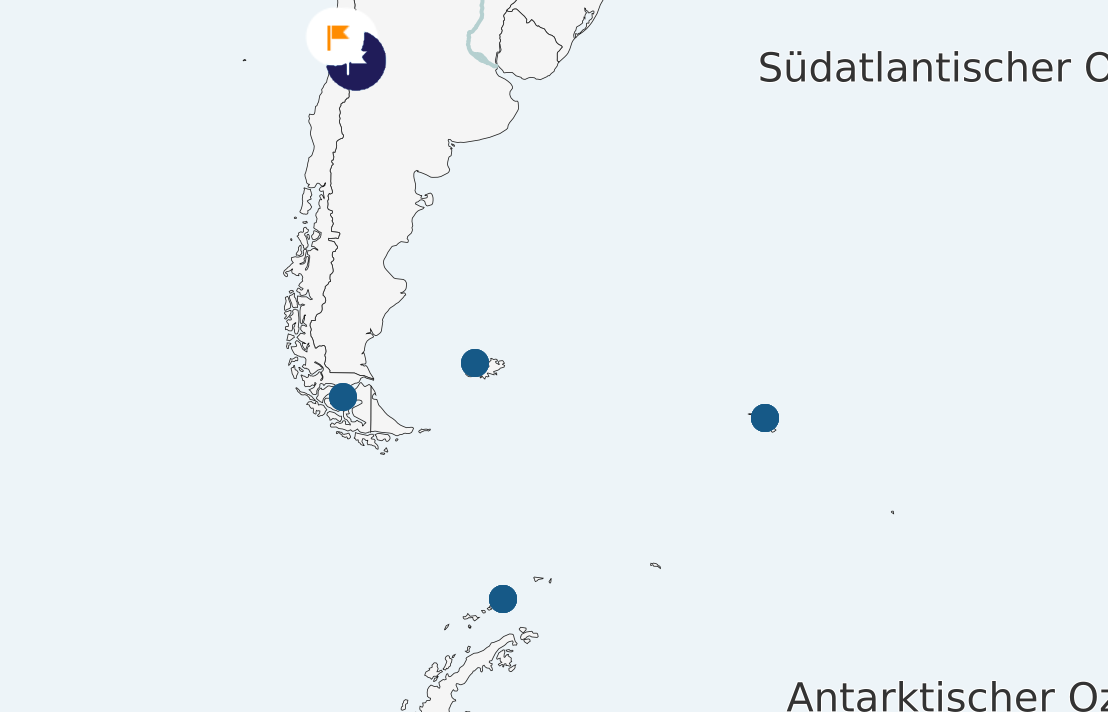Open the blue marker near the Antarctic Peninsula
This screenshot has width=1108, height=712.
click(x=503, y=599)
